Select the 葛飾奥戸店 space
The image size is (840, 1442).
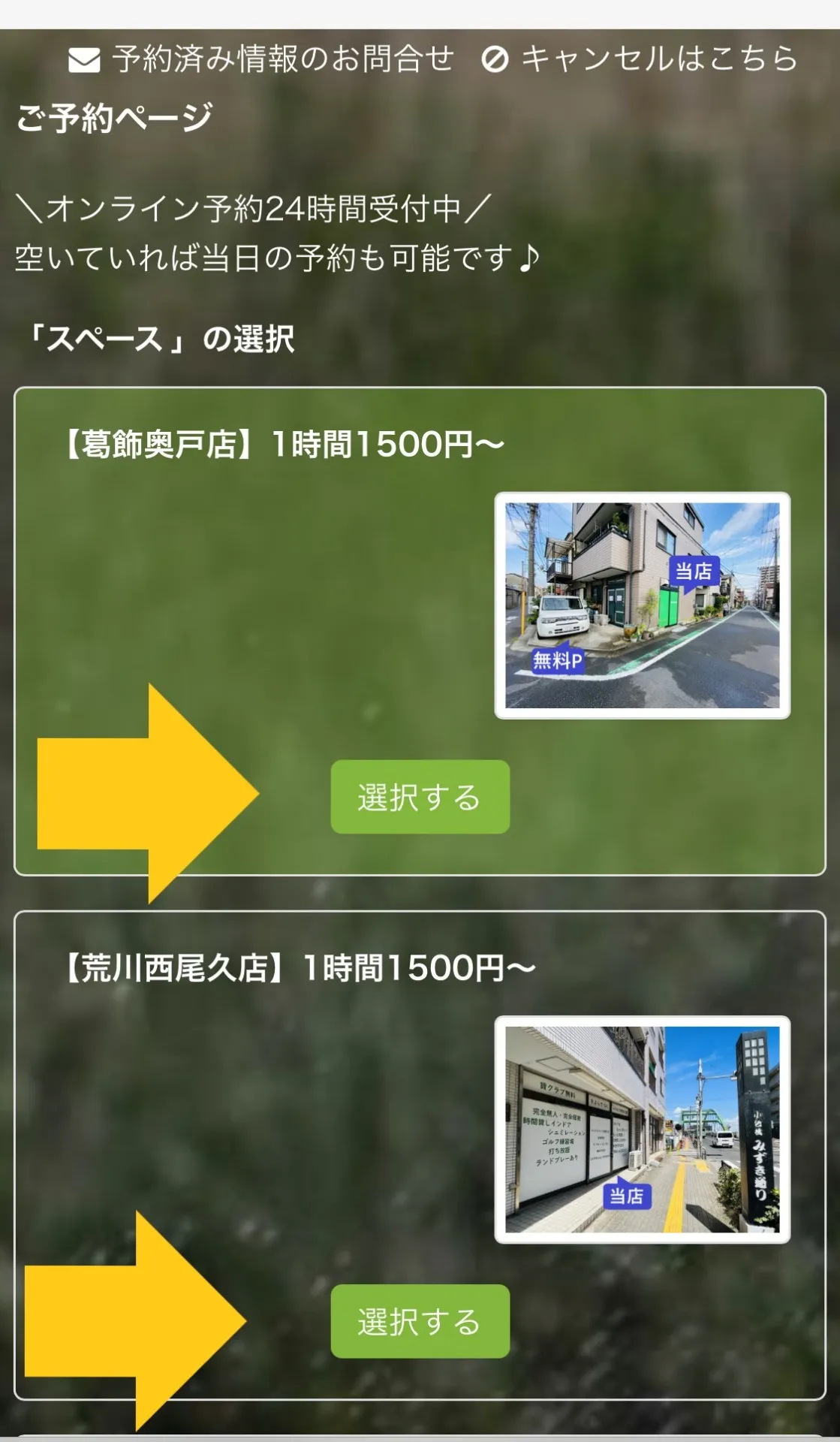(420, 797)
